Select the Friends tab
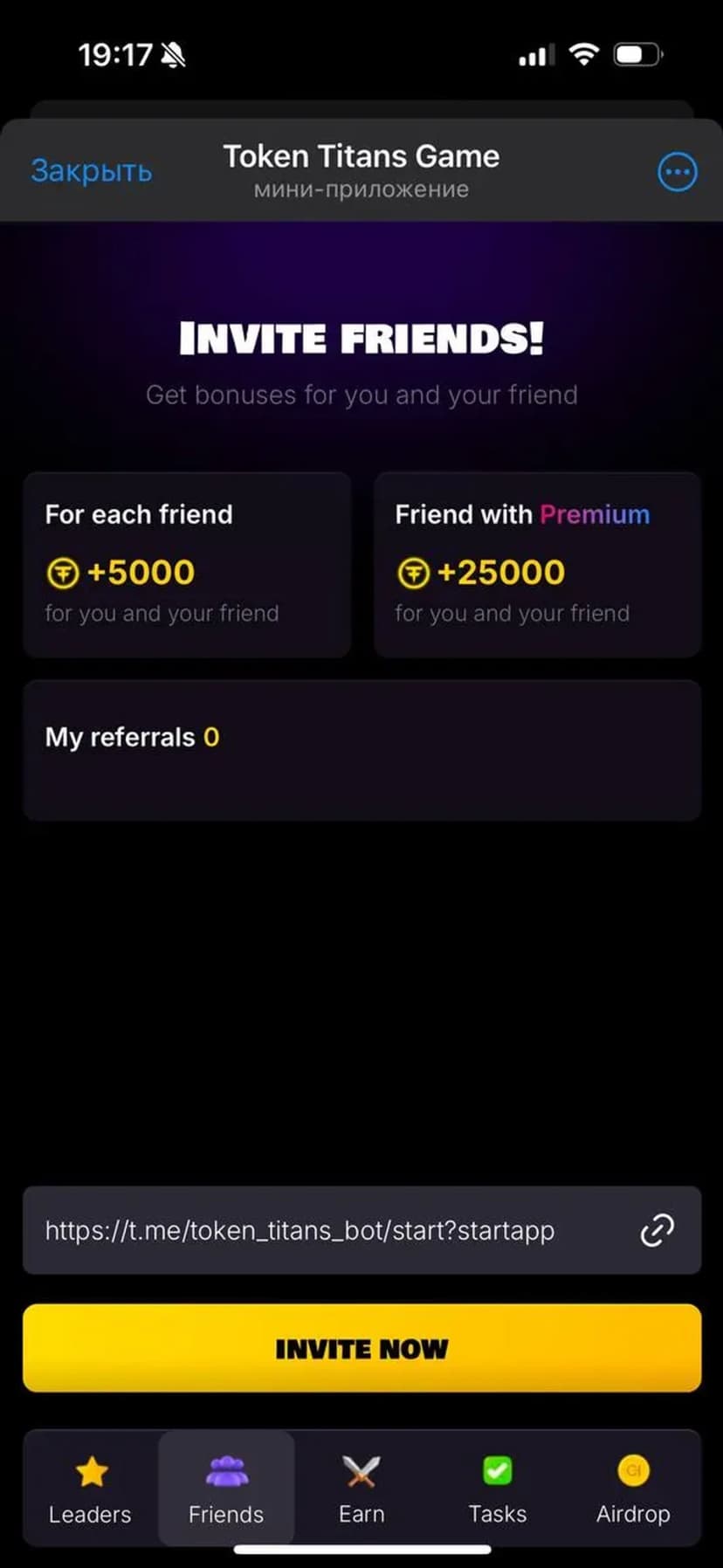This screenshot has height=1568, width=723. [226, 1489]
